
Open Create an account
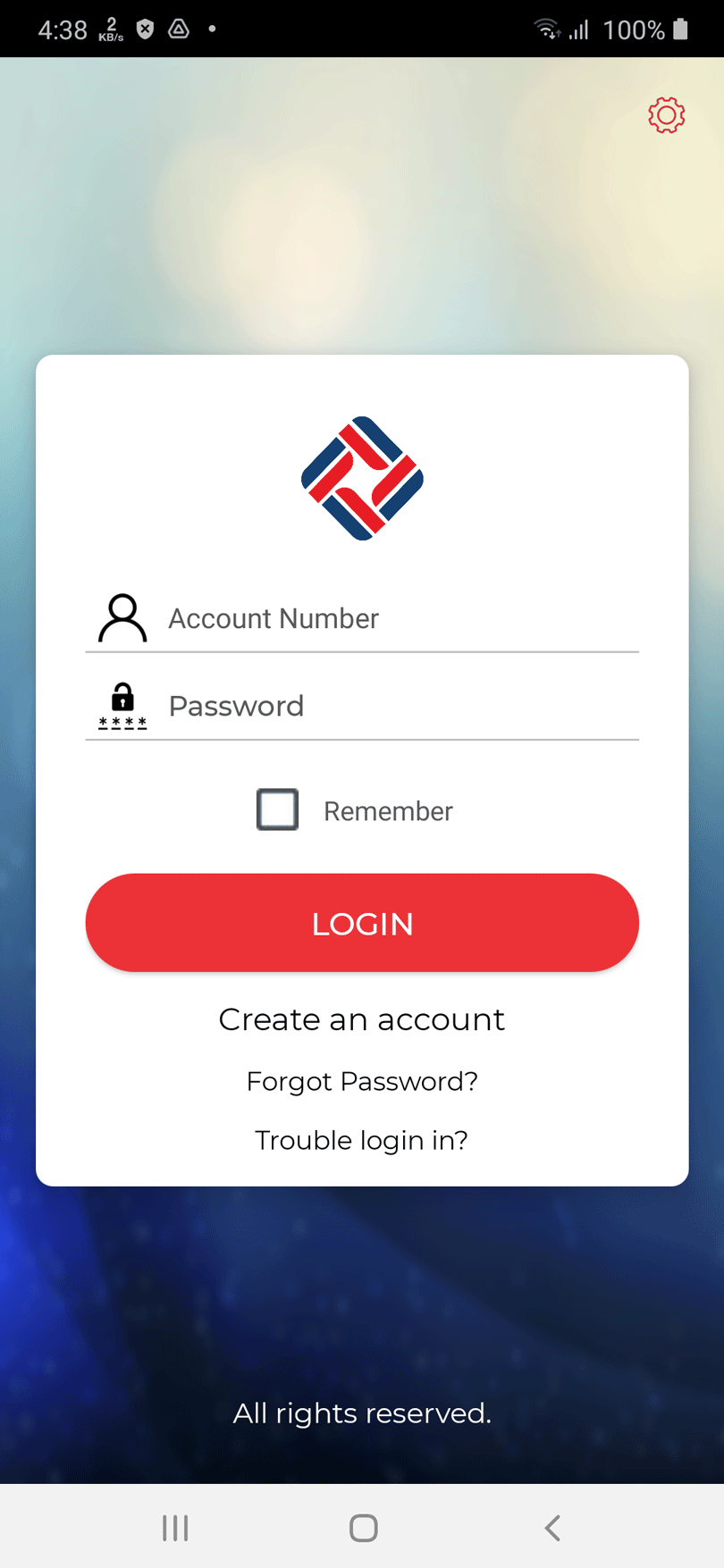(x=362, y=1019)
